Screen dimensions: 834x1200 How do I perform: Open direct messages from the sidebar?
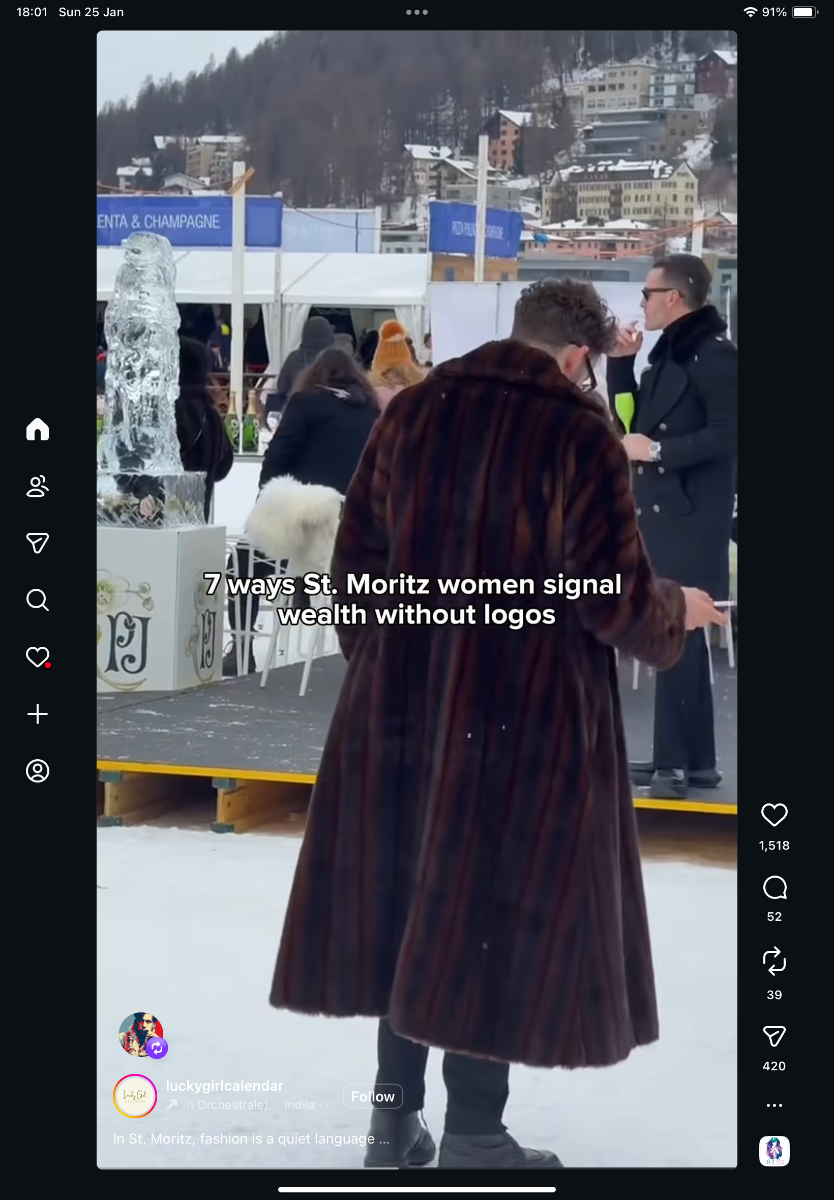tap(37, 543)
